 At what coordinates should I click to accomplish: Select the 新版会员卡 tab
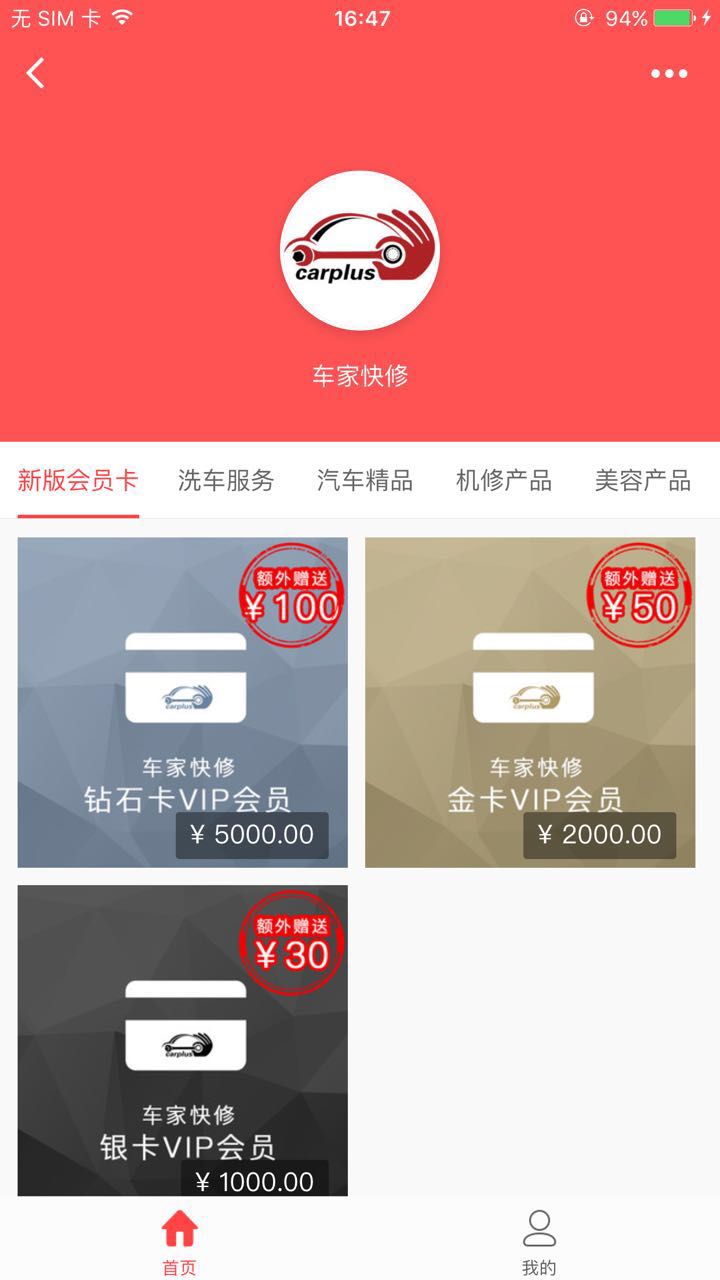(78, 481)
